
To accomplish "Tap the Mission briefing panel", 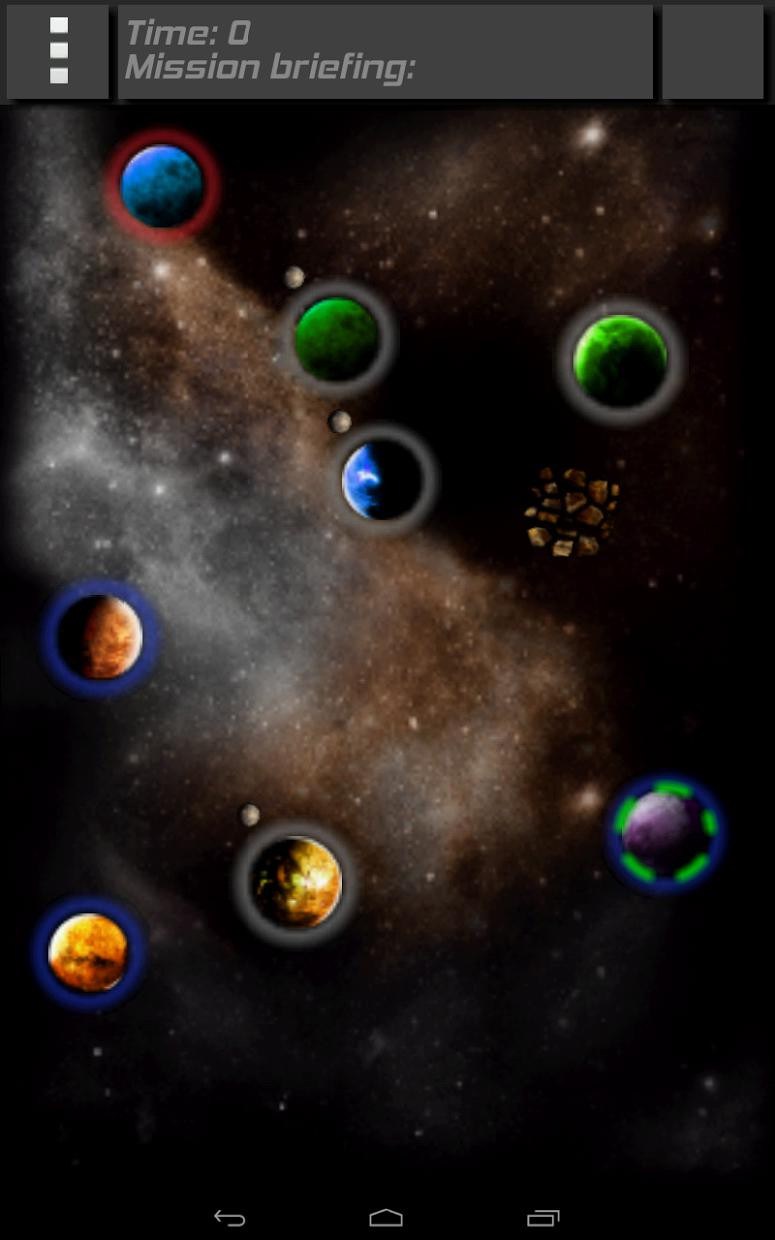I will coord(385,52).
